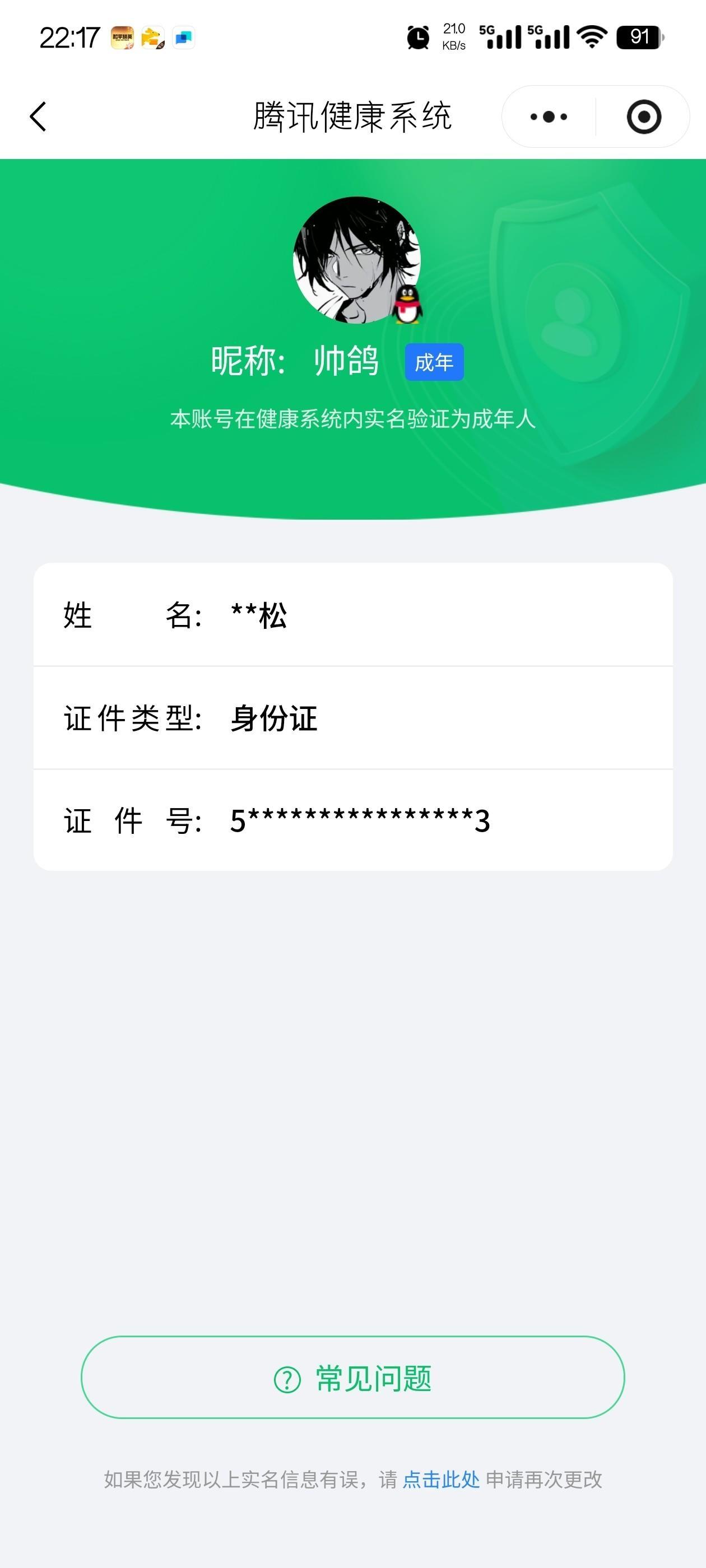
Task: Tap the masked 证件号 ID number row
Action: pyautogui.click(x=352, y=822)
